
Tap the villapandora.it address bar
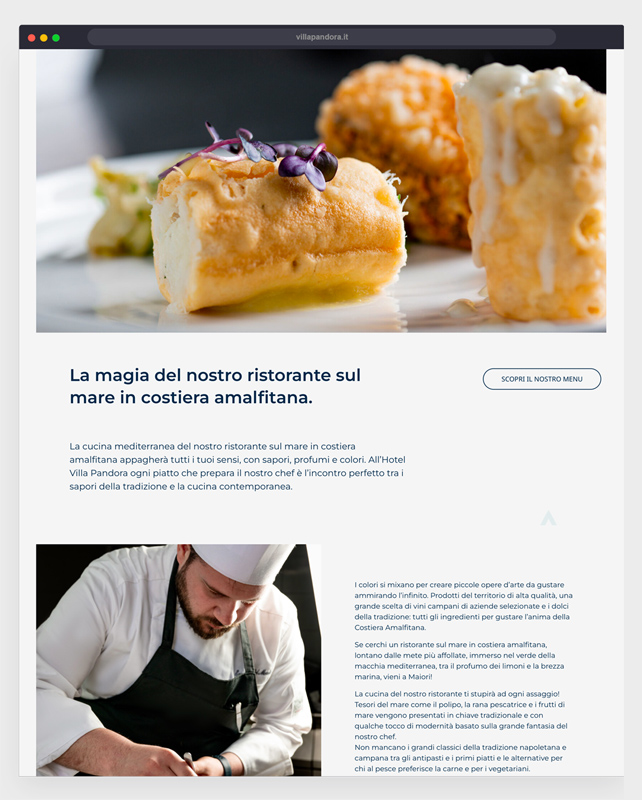pos(321,37)
